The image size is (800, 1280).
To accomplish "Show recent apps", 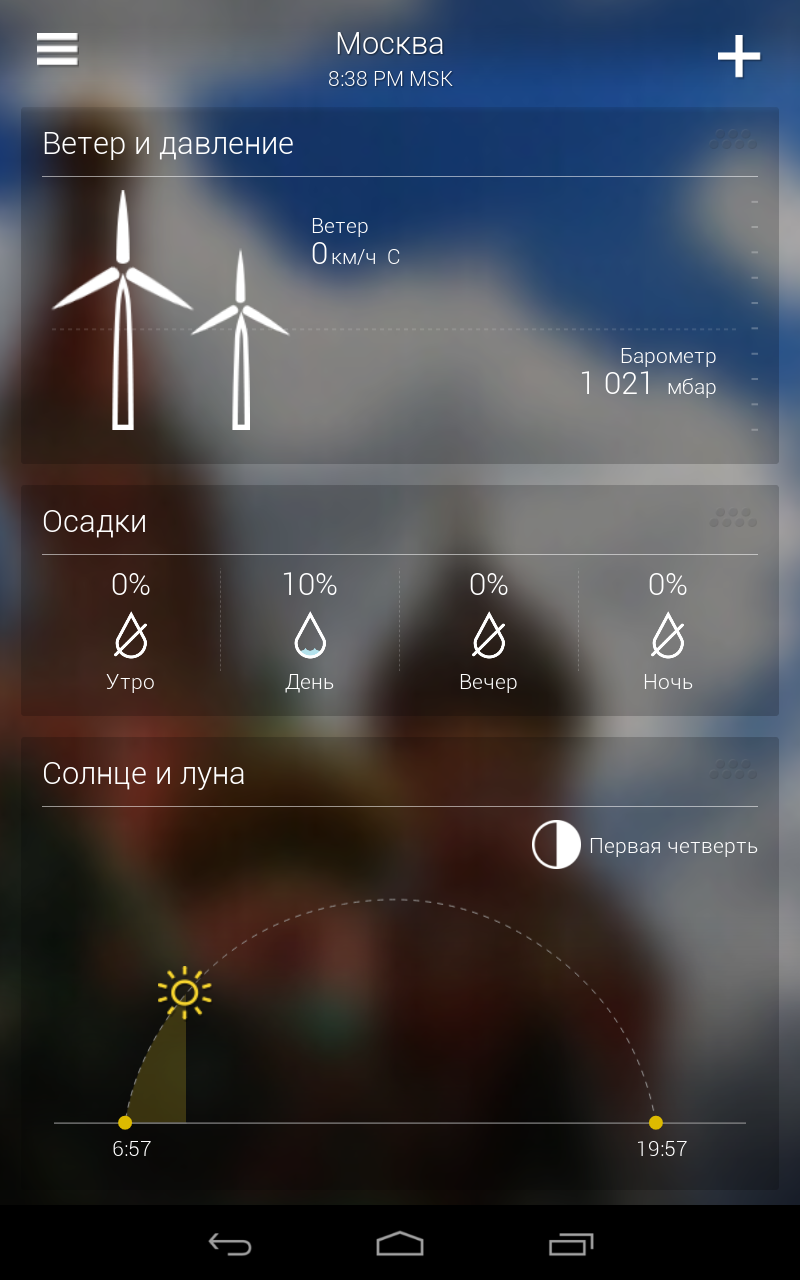I will coord(571,1243).
